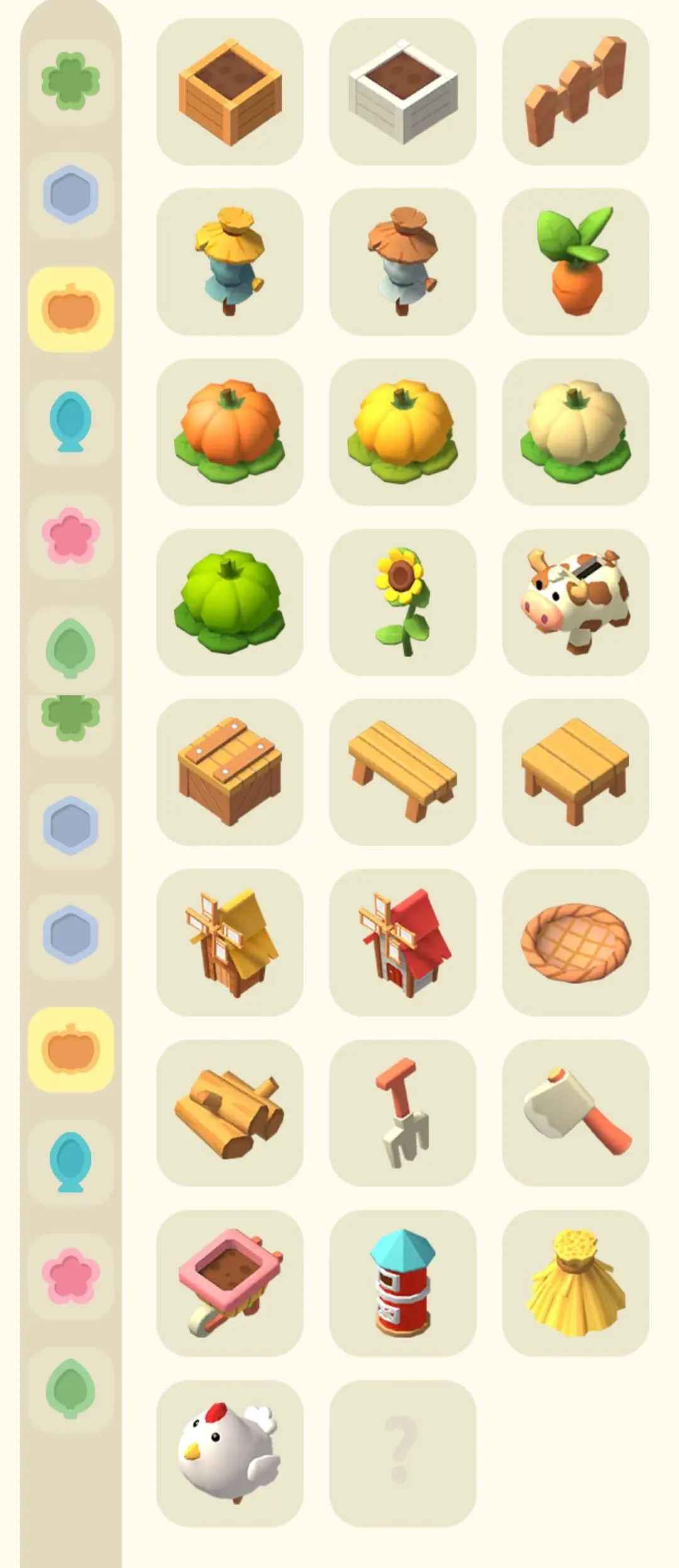Select the red silo tower
The height and width of the screenshot is (1568, 679).
pos(402,1283)
